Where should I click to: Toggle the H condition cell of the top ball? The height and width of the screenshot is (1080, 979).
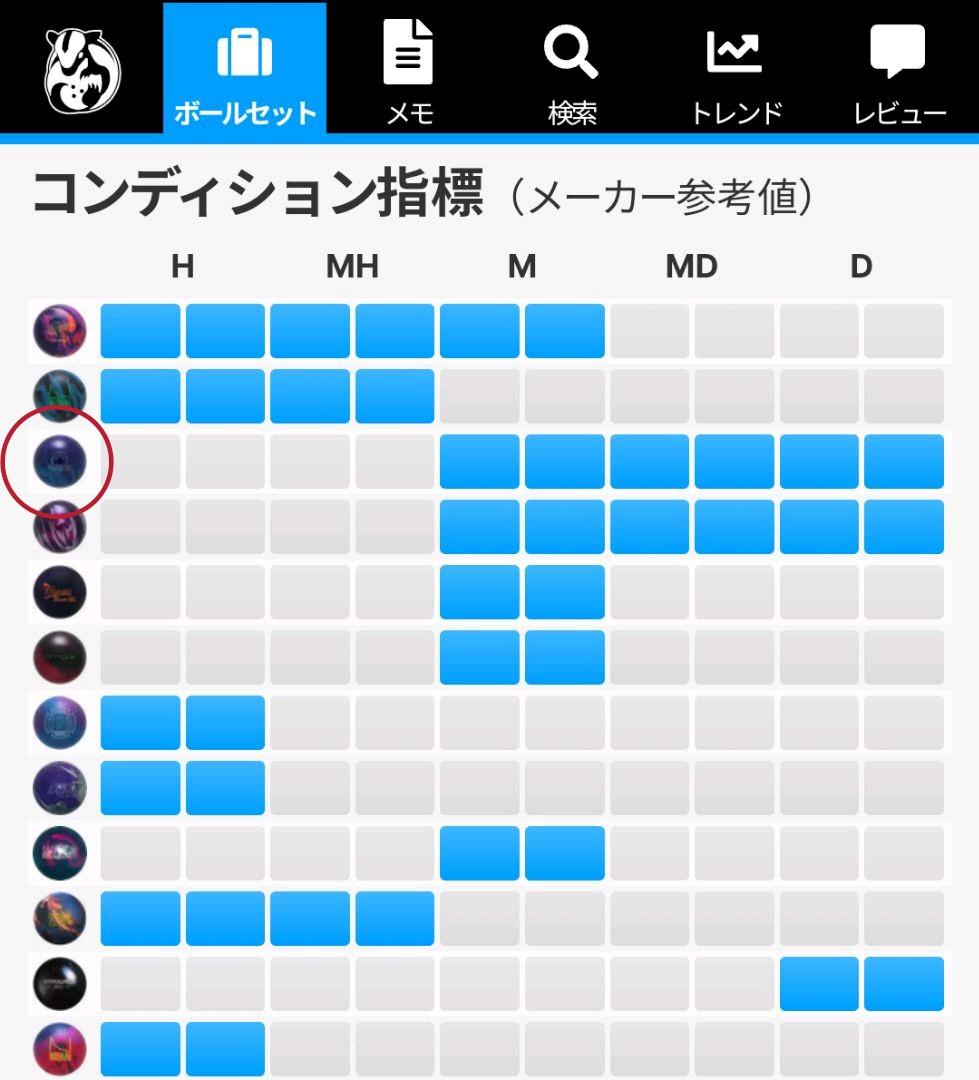click(140, 330)
